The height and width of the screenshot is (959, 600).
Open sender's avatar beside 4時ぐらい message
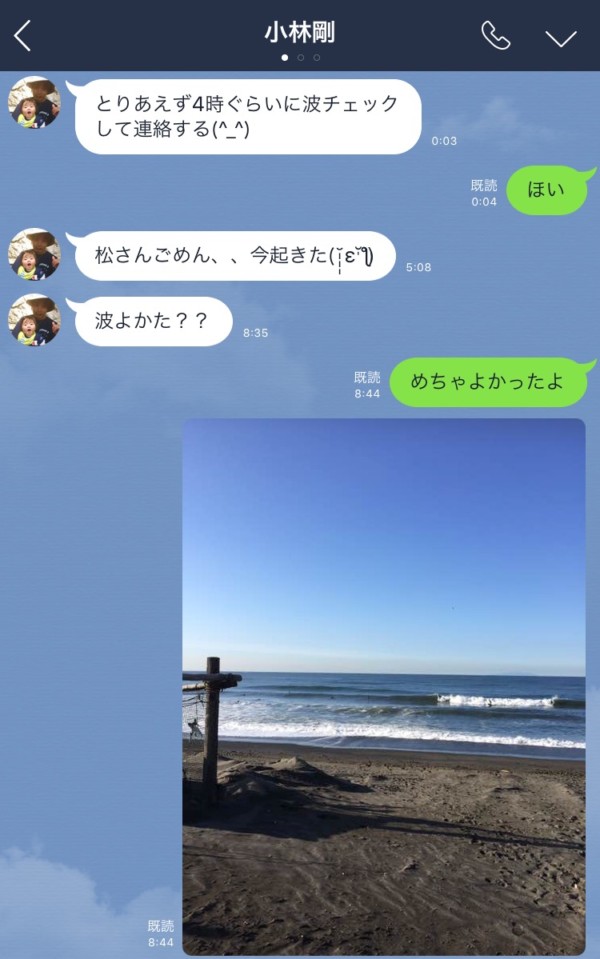[x=35, y=103]
